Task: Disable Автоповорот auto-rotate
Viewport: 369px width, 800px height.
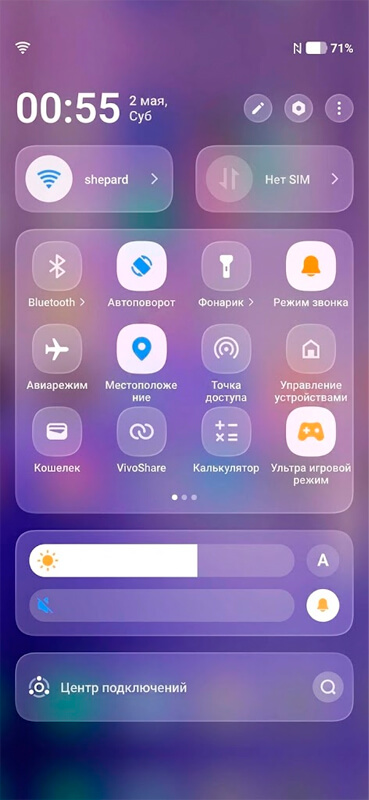Action: (x=141, y=266)
